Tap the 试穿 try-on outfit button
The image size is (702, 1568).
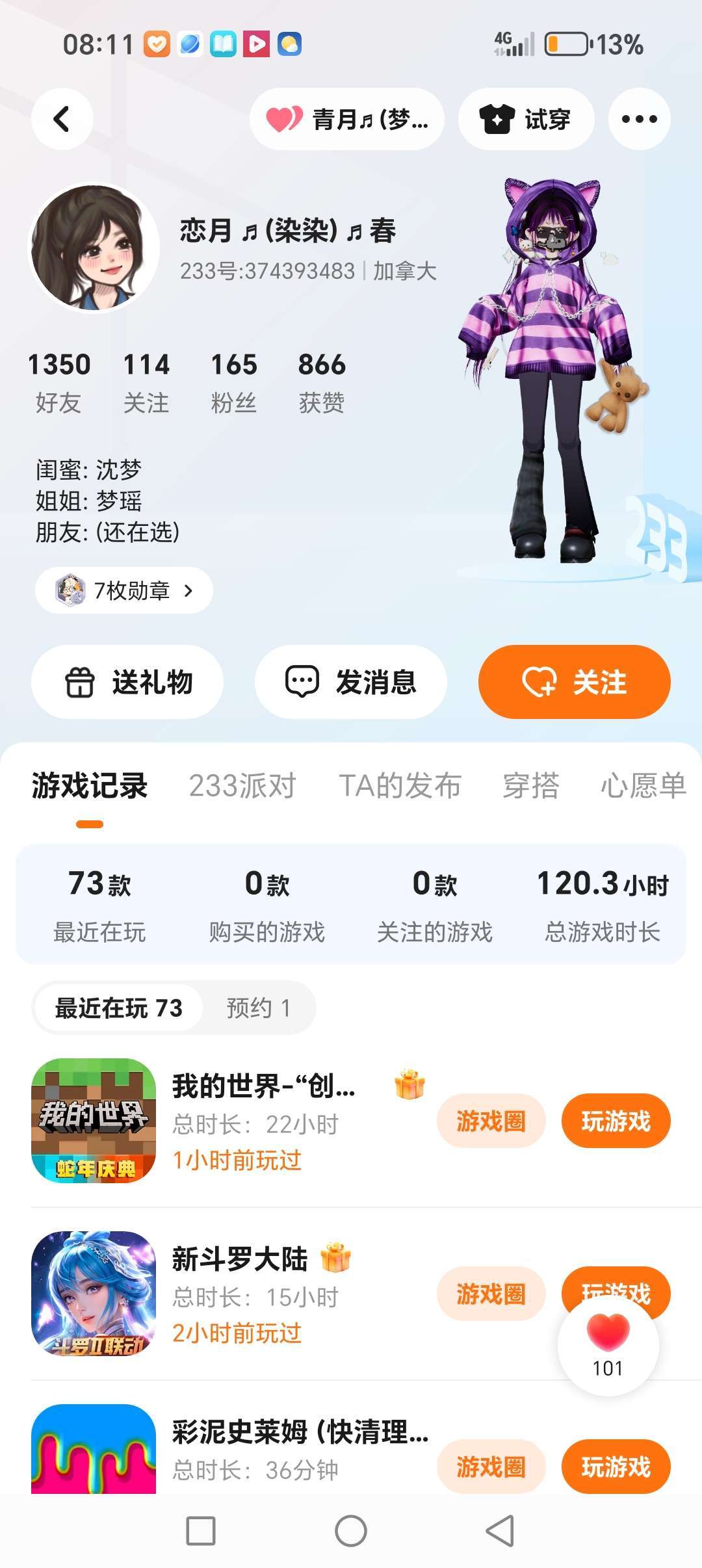[x=526, y=119]
